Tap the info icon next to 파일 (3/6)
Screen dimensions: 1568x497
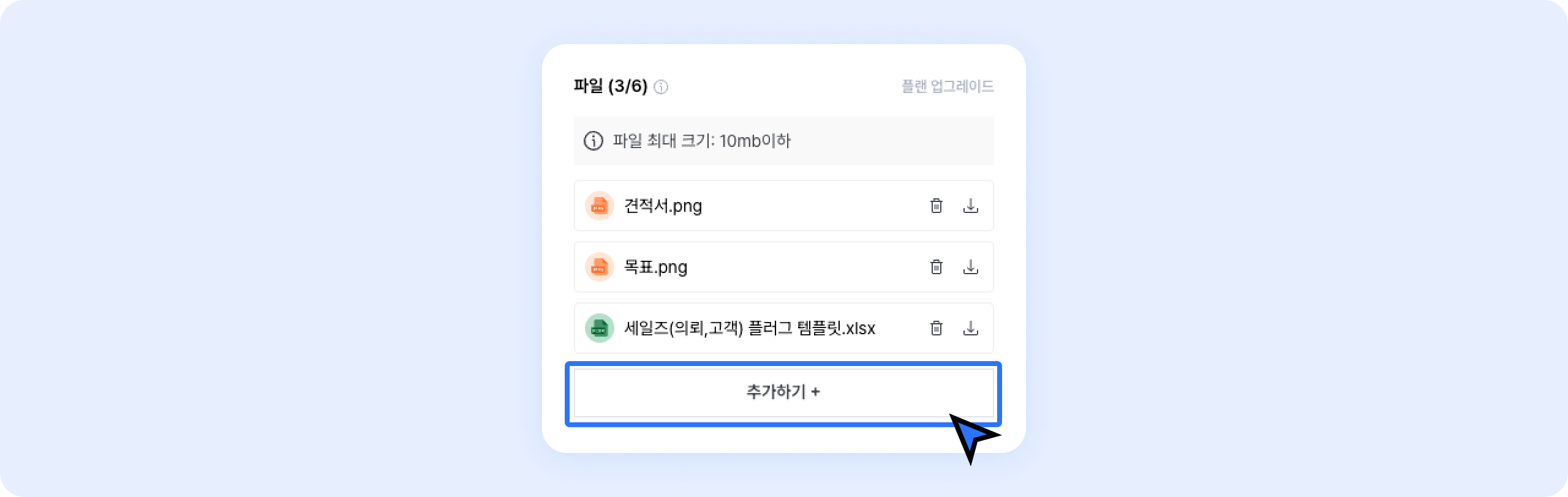click(661, 87)
